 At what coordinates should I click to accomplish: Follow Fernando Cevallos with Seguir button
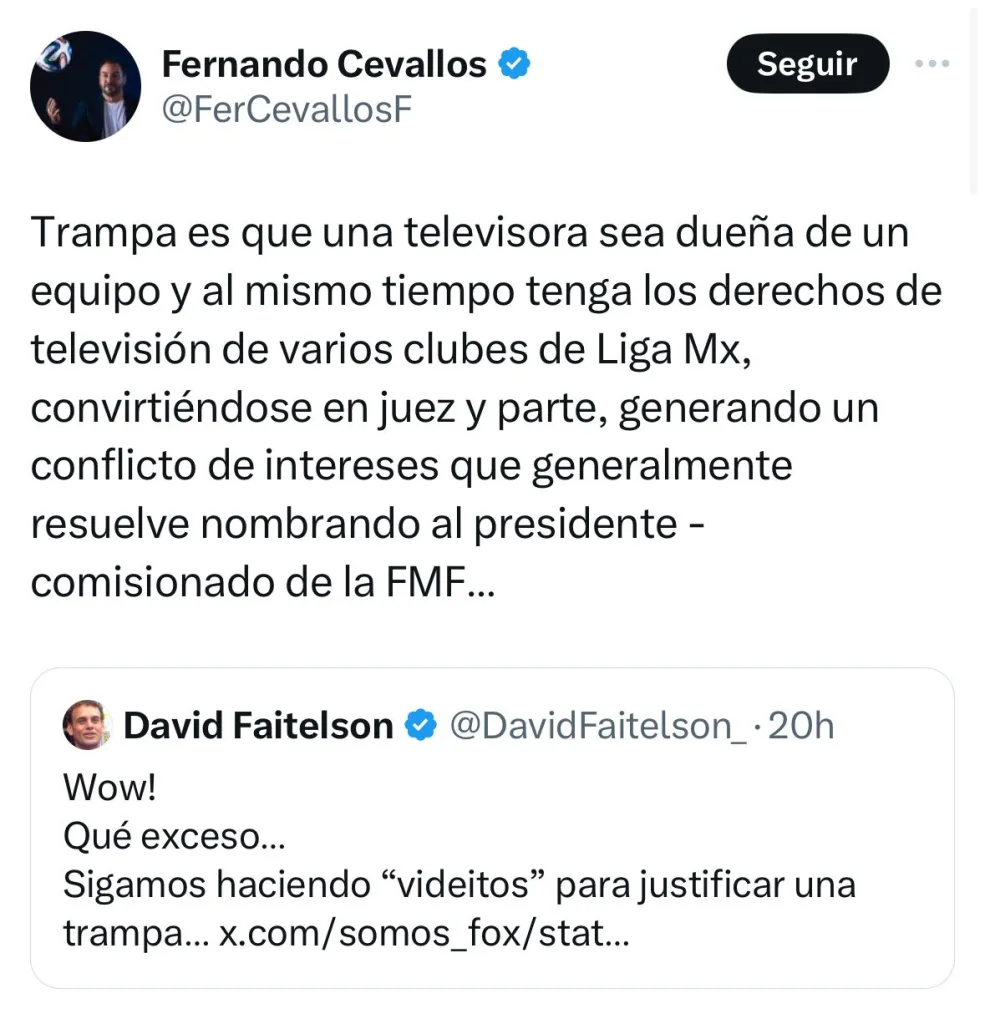pyautogui.click(x=807, y=64)
